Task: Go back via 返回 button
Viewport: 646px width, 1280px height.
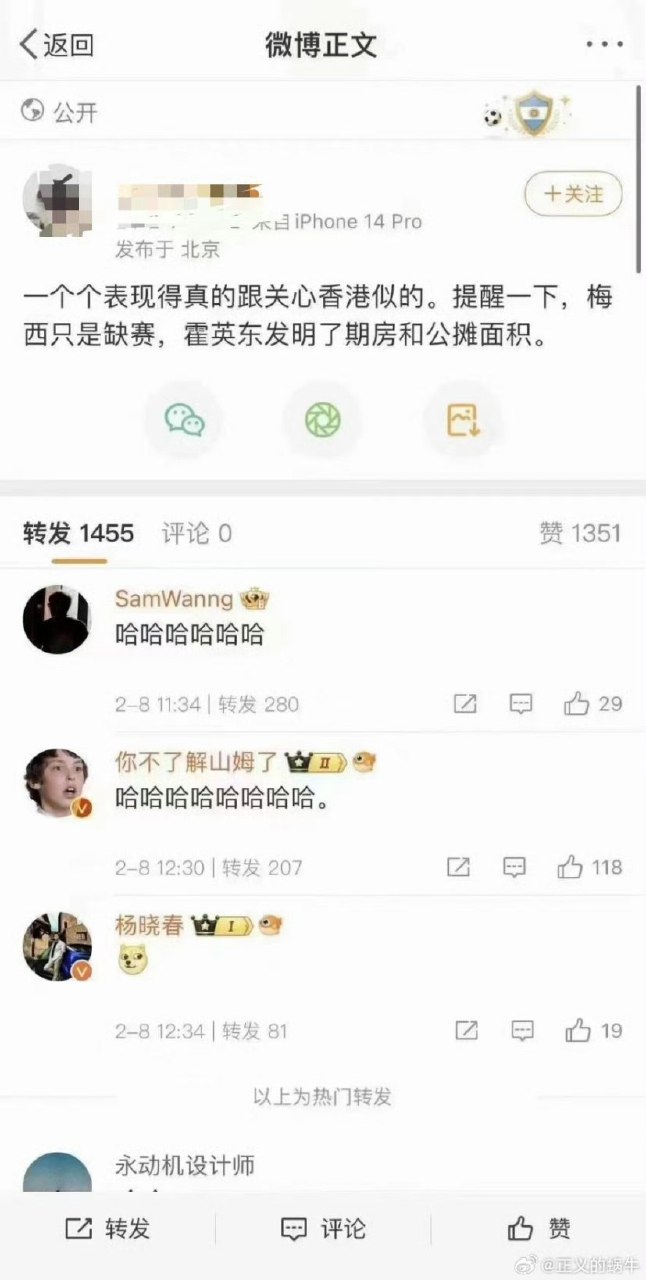Action: click(x=57, y=44)
